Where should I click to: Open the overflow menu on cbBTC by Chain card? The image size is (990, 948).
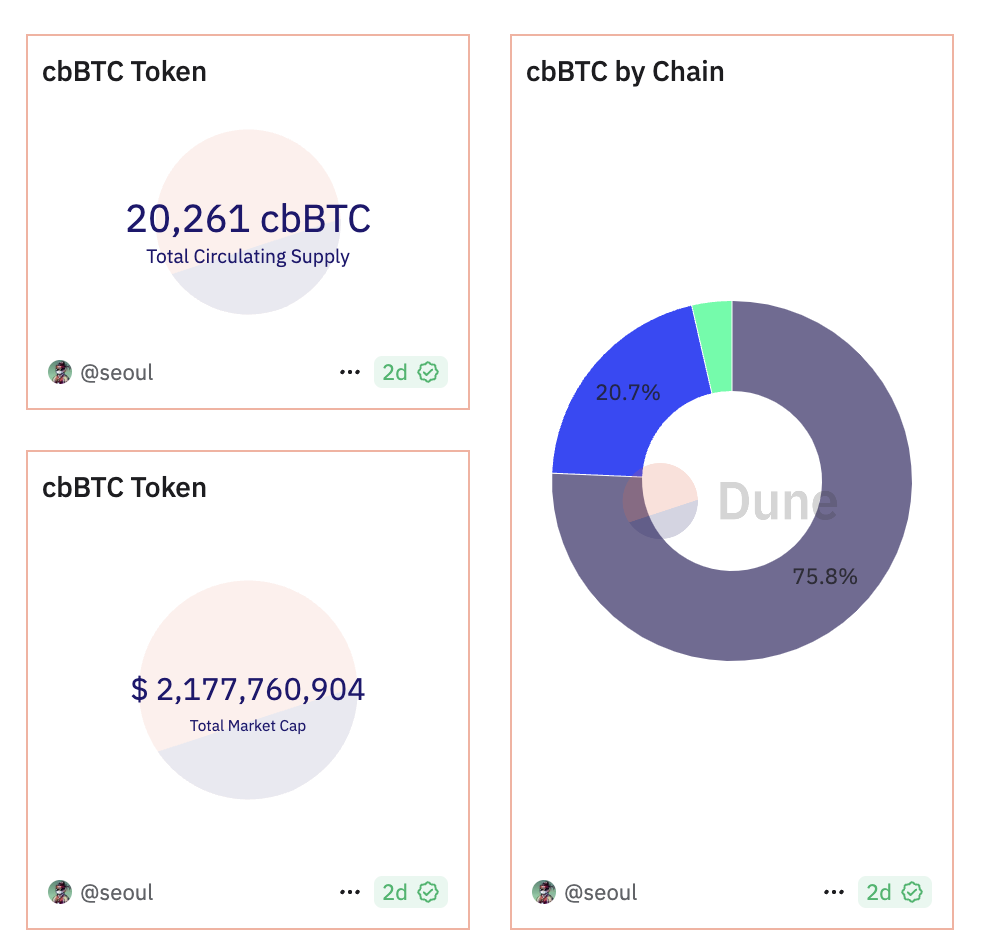[833, 892]
